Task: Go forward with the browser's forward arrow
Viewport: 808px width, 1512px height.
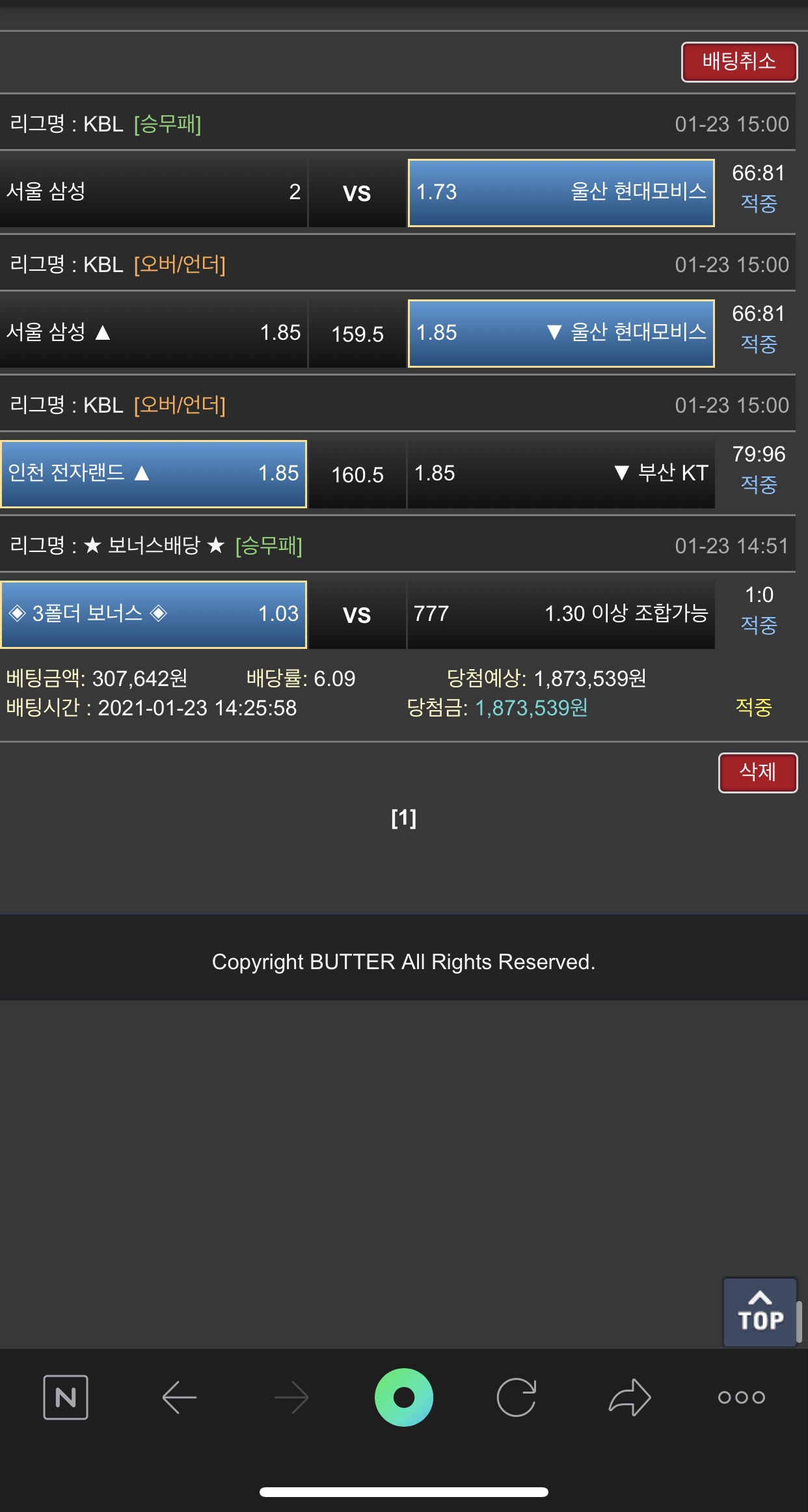Action: click(291, 1397)
